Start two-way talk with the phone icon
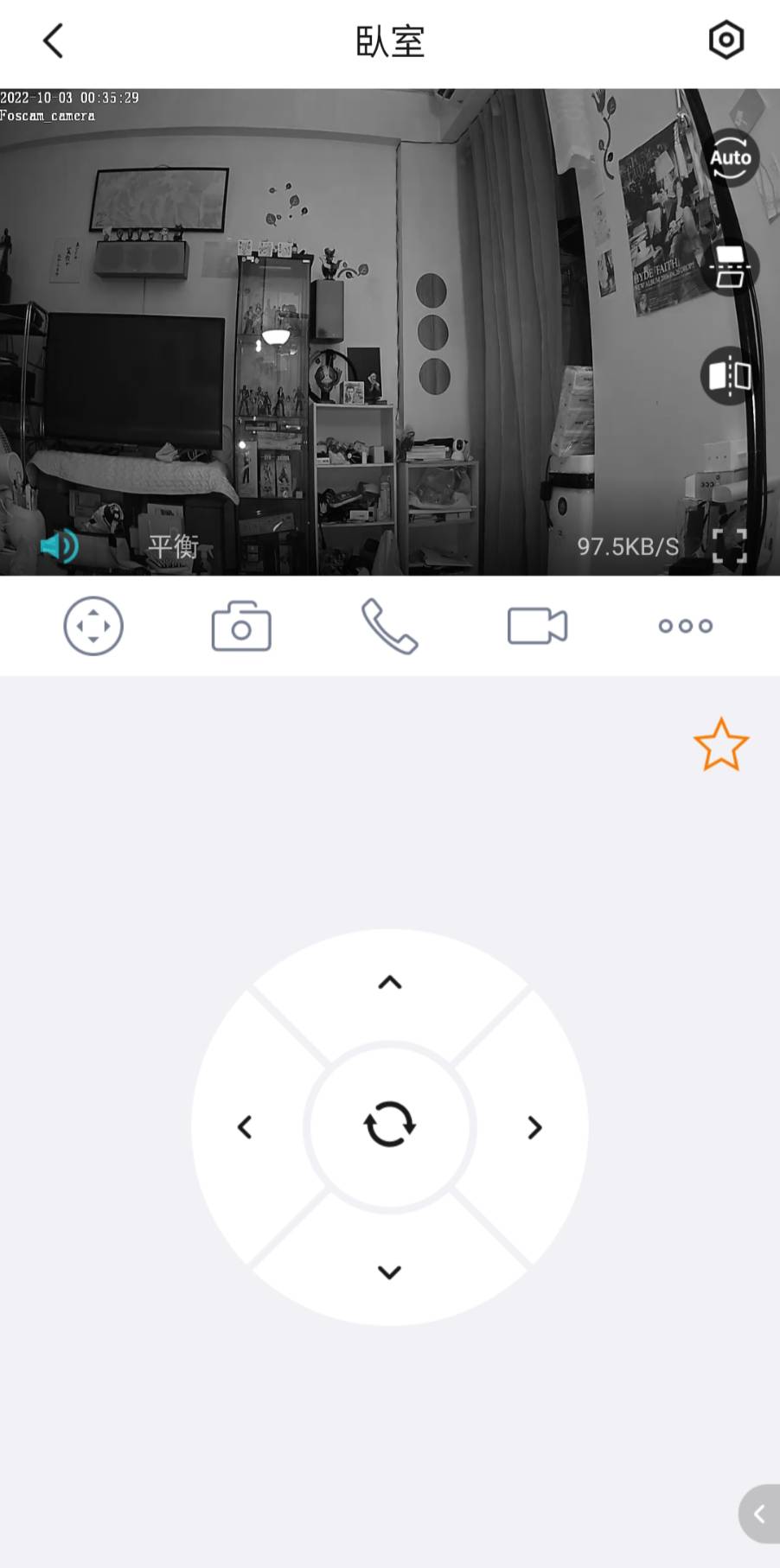Screen dimensions: 780x1568 389,626
